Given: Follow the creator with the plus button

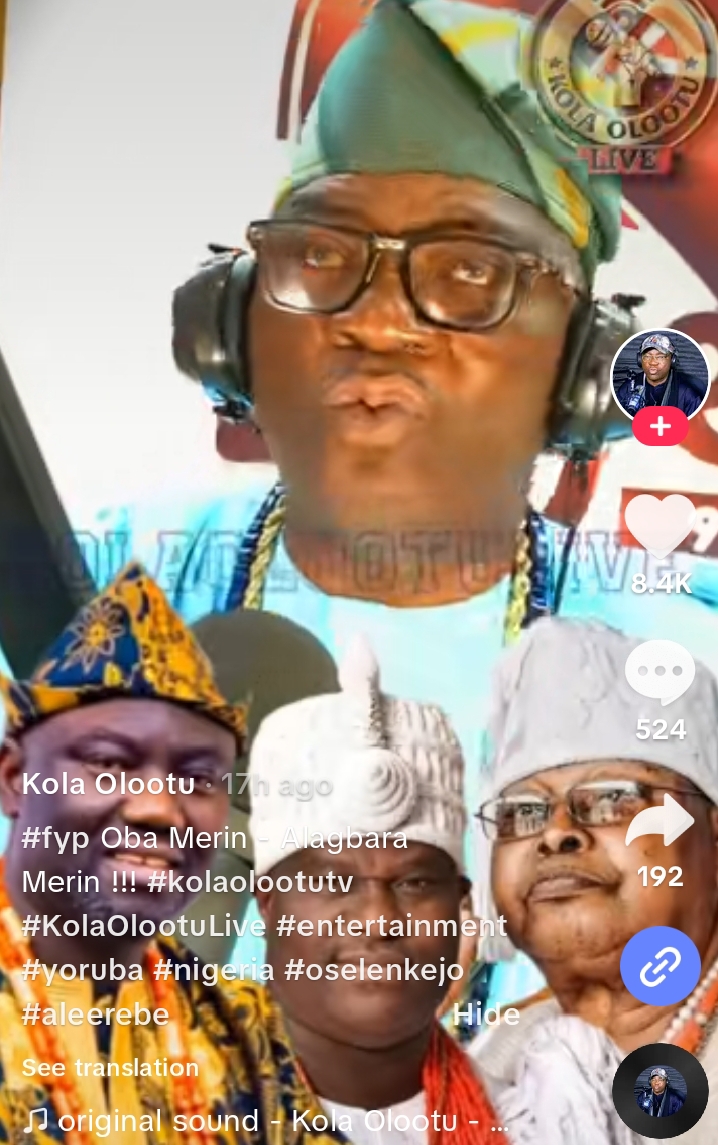Looking at the screenshot, I should [660, 428].
